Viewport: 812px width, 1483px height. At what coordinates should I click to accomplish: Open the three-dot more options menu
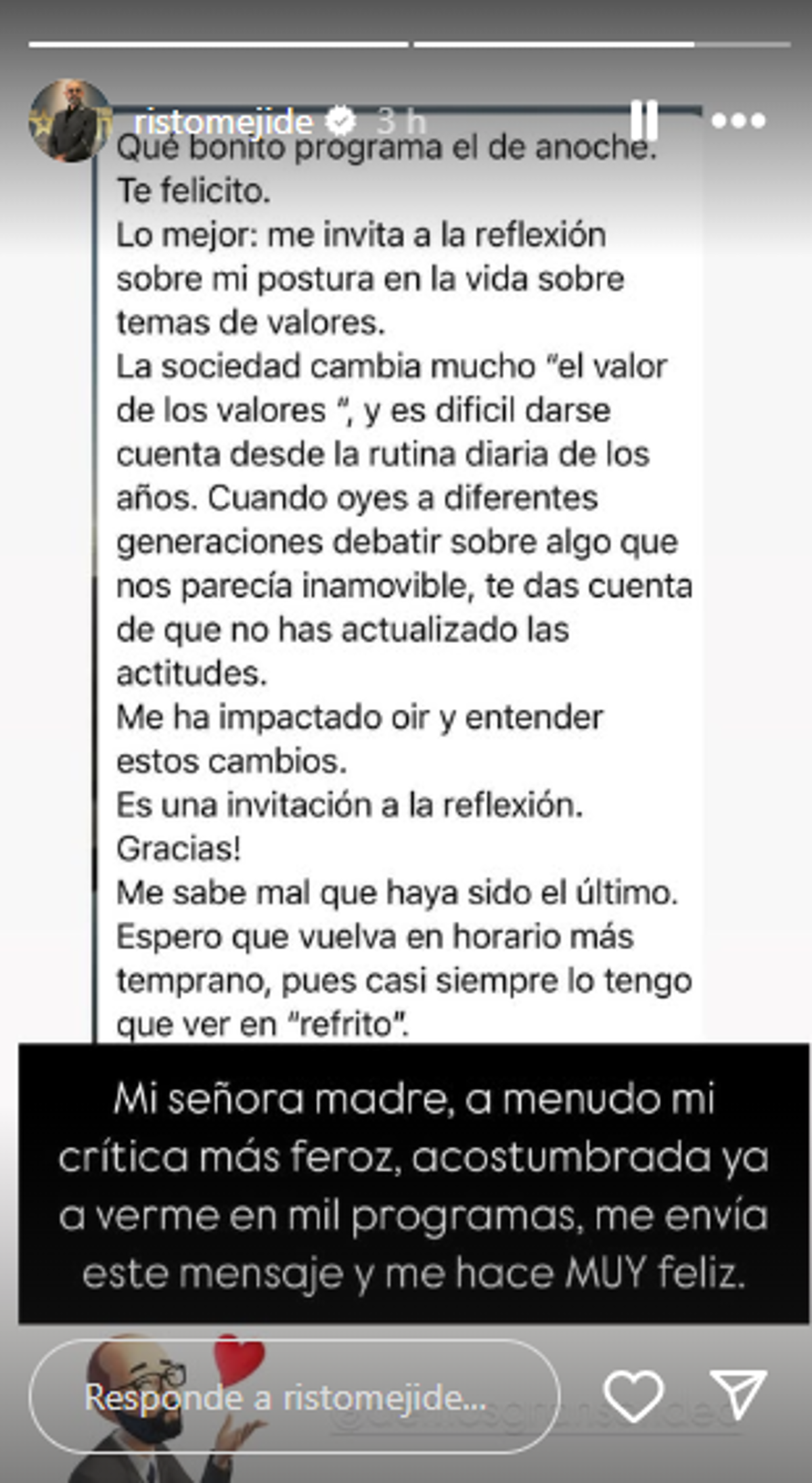738,121
